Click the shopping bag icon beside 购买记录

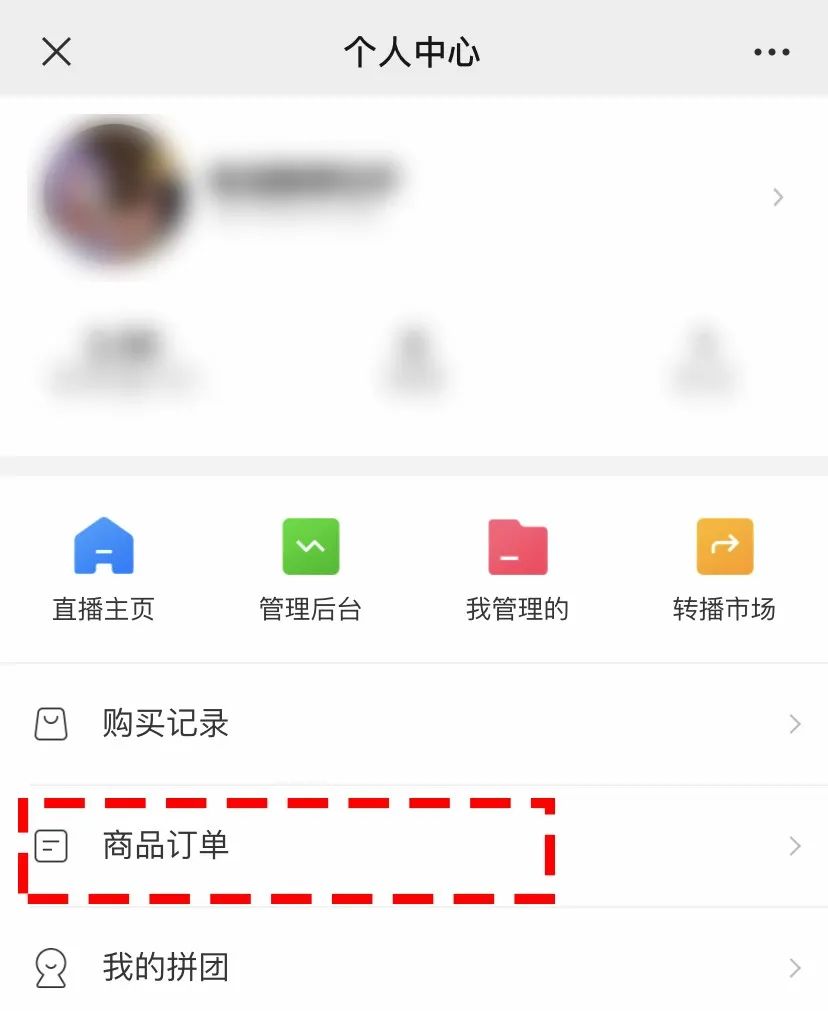[x=52, y=723]
